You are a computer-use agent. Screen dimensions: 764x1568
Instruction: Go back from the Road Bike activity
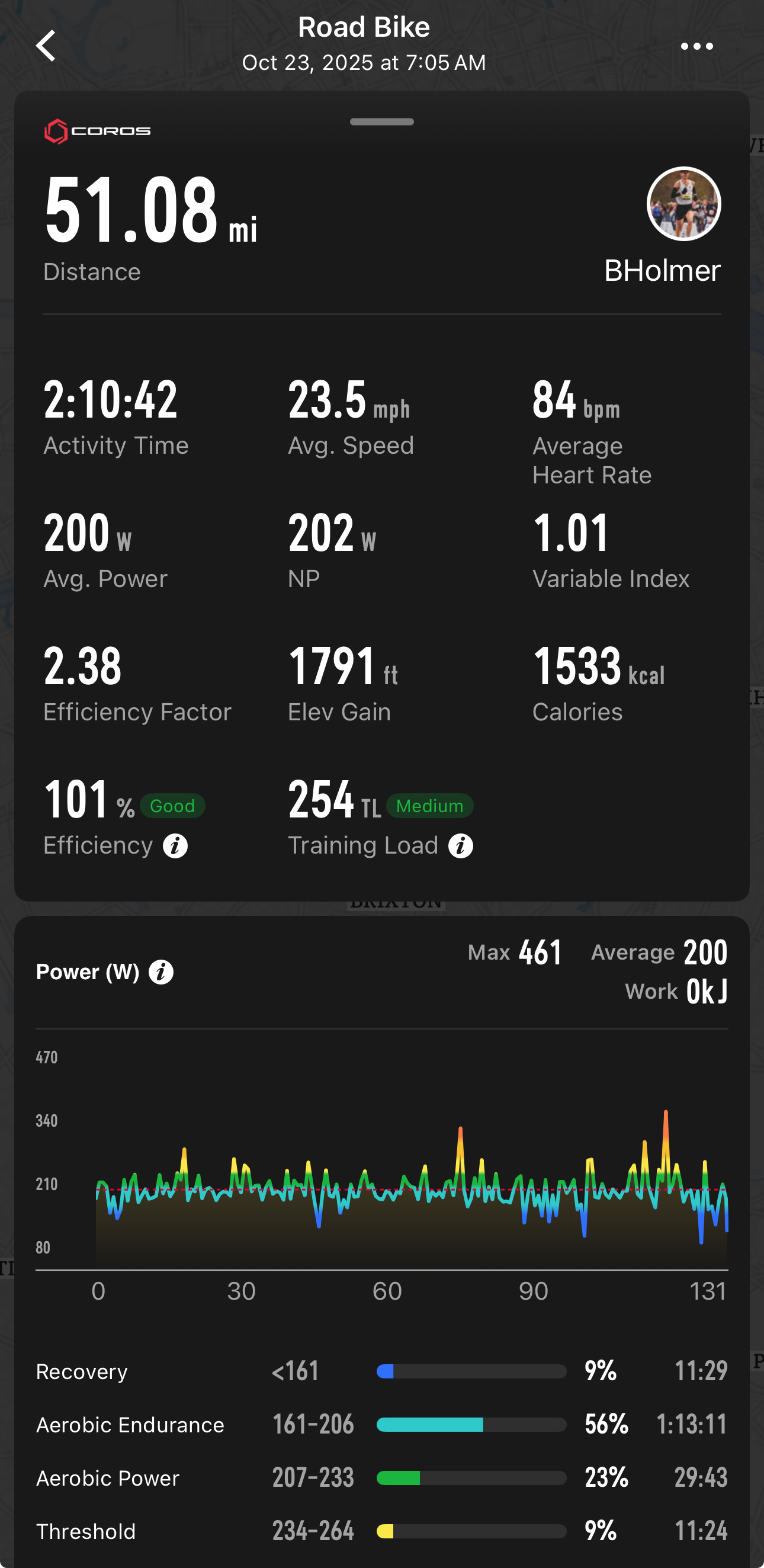click(x=46, y=46)
